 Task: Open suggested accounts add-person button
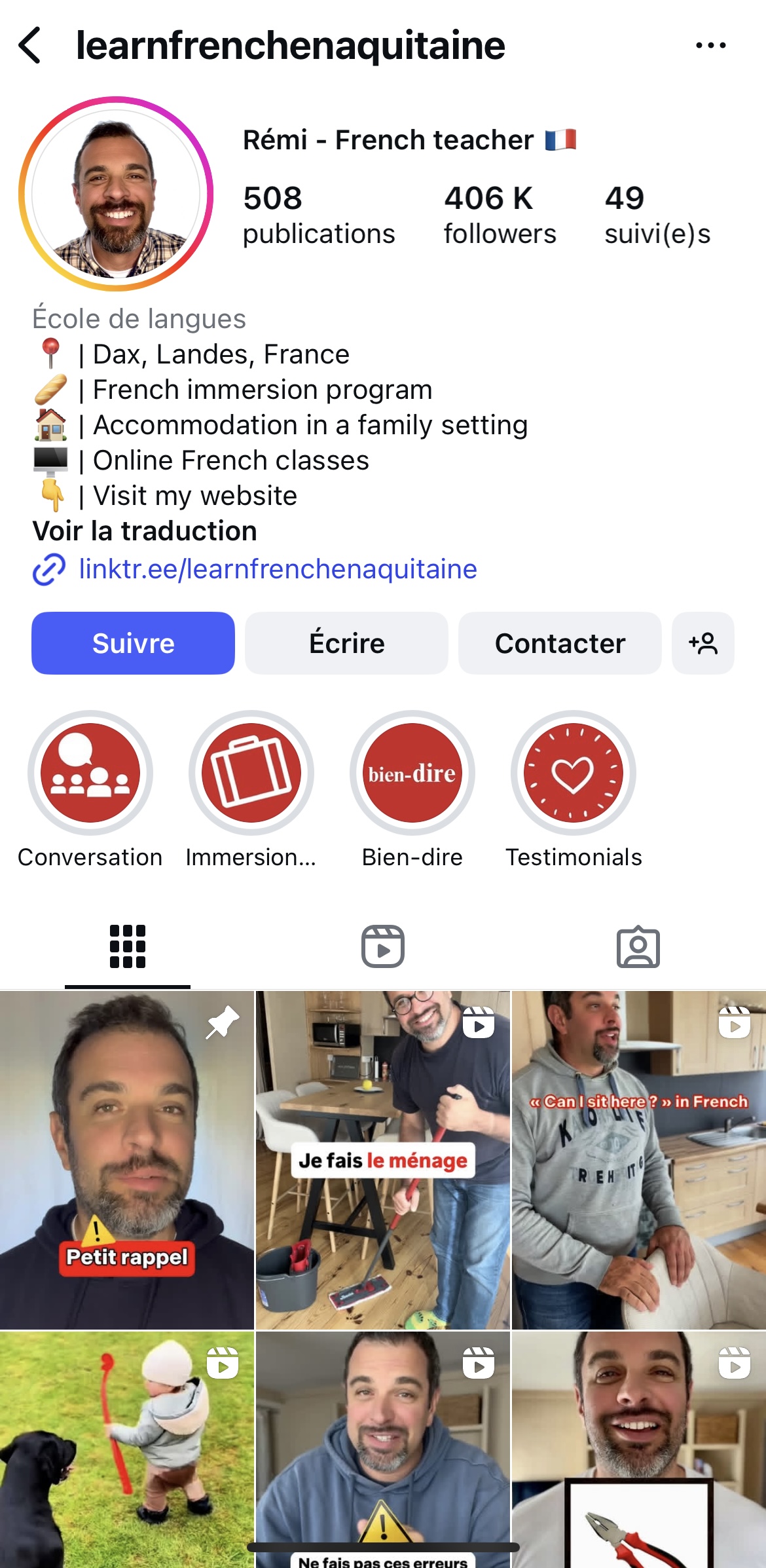[703, 643]
